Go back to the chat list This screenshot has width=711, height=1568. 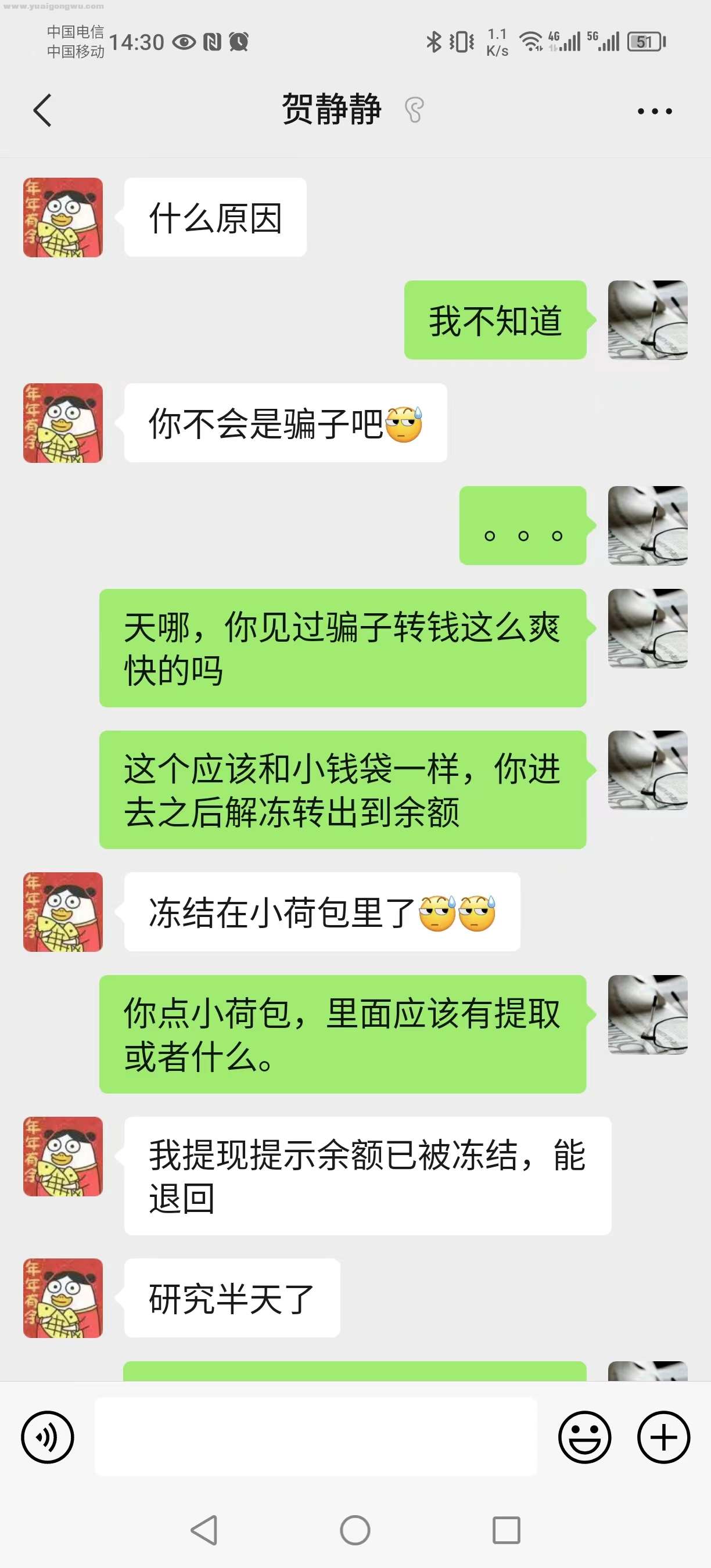point(42,110)
